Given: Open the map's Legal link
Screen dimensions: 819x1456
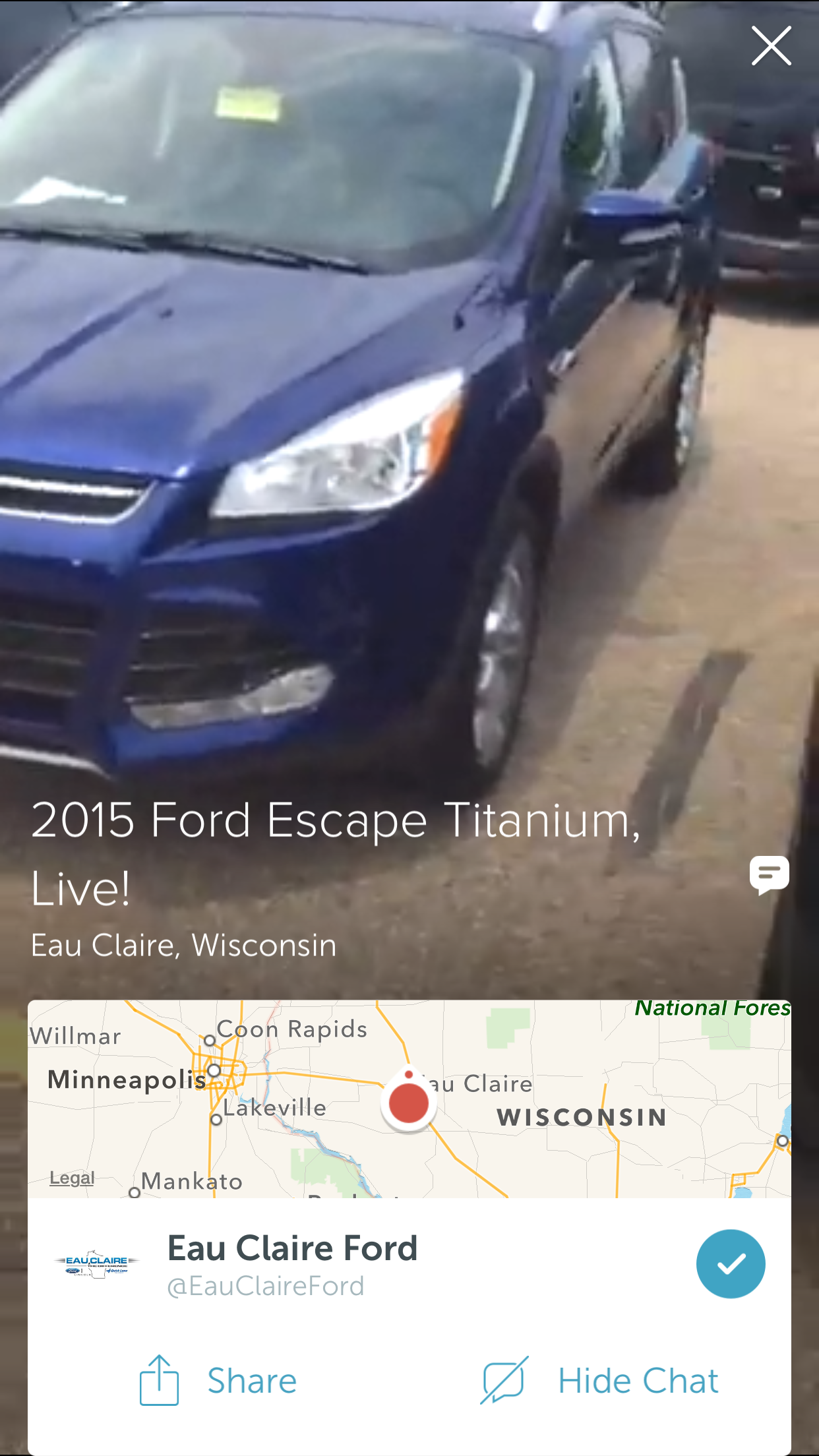Looking at the screenshot, I should point(72,1178).
